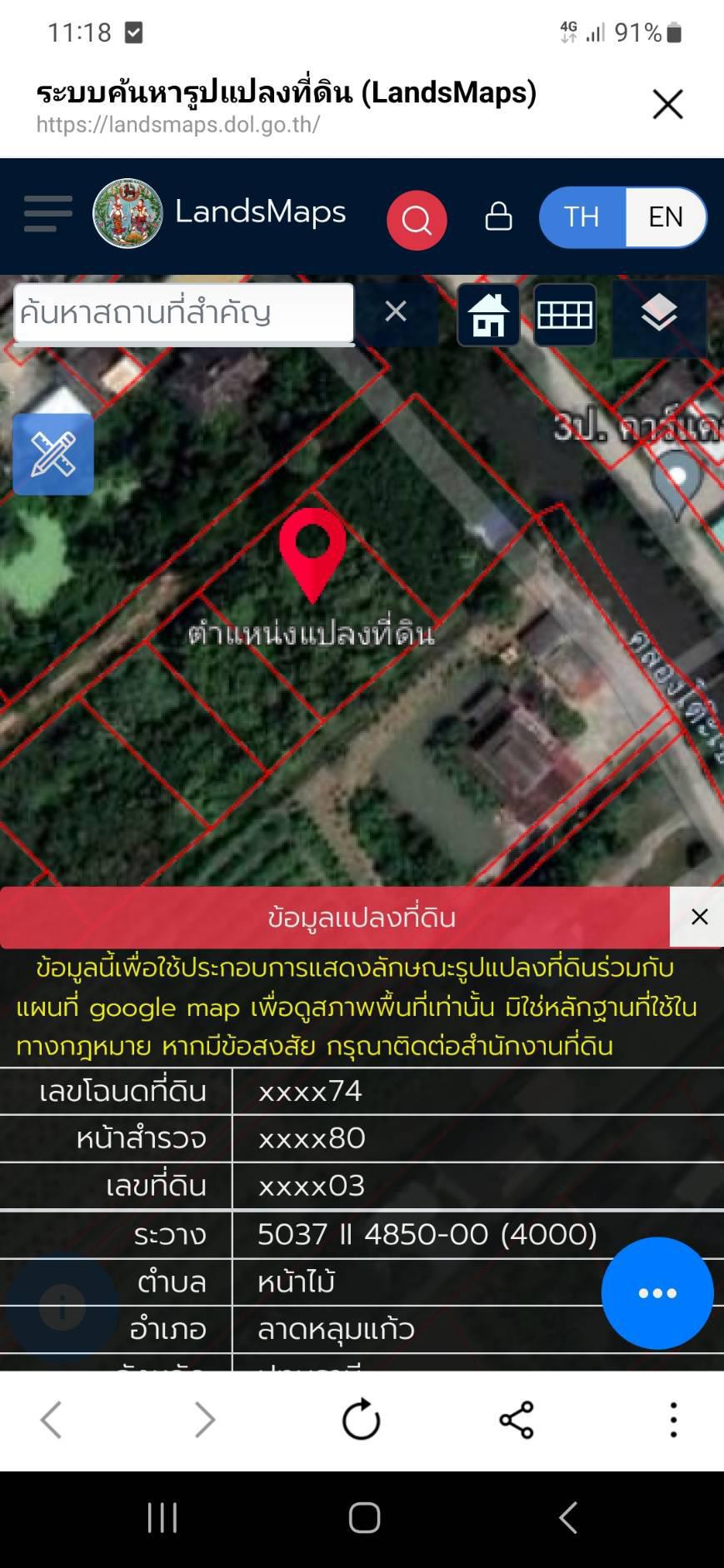Tap the grid table icon

coord(565,315)
